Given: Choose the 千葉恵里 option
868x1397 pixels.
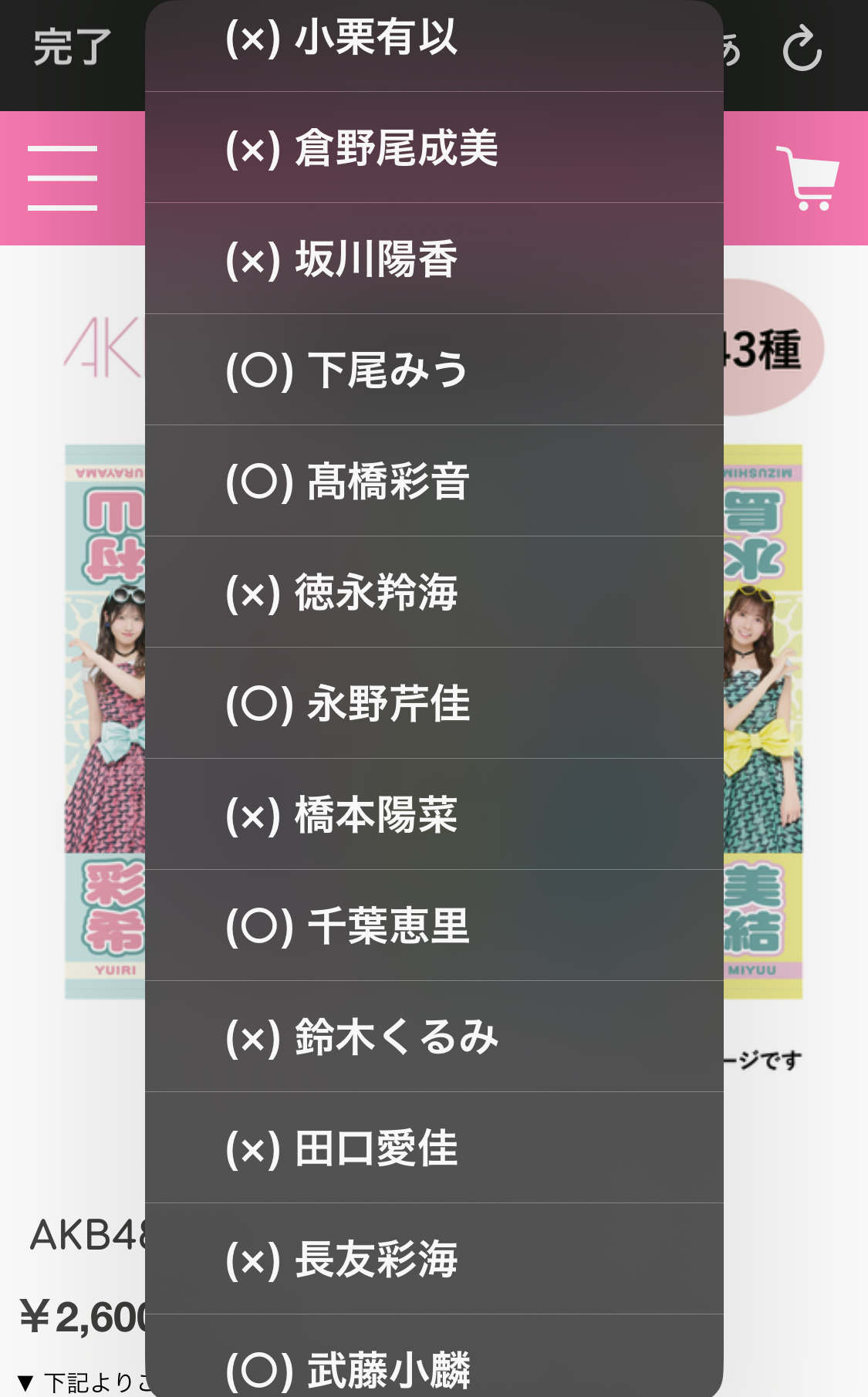Looking at the screenshot, I should 434,925.
